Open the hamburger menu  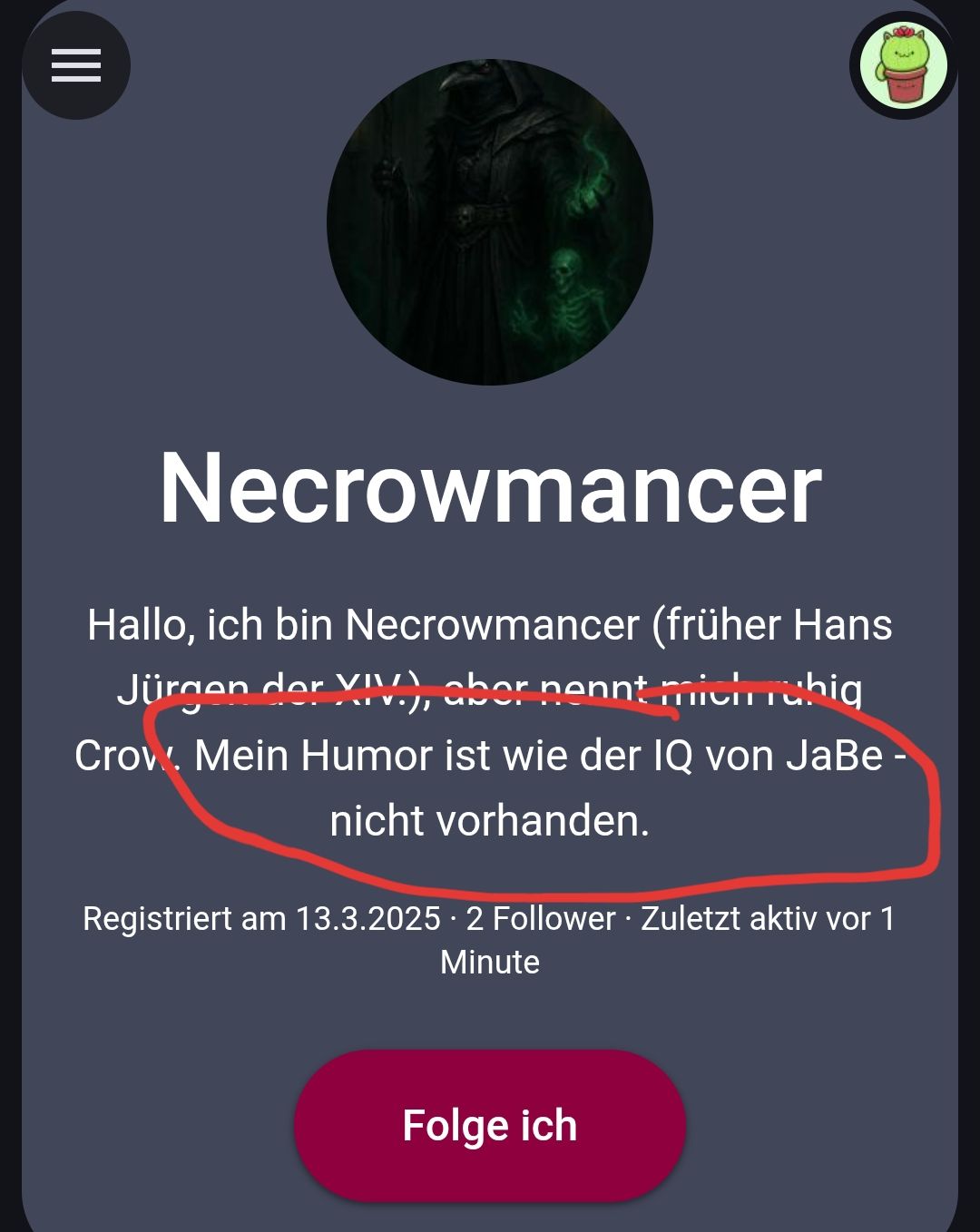coord(76,65)
